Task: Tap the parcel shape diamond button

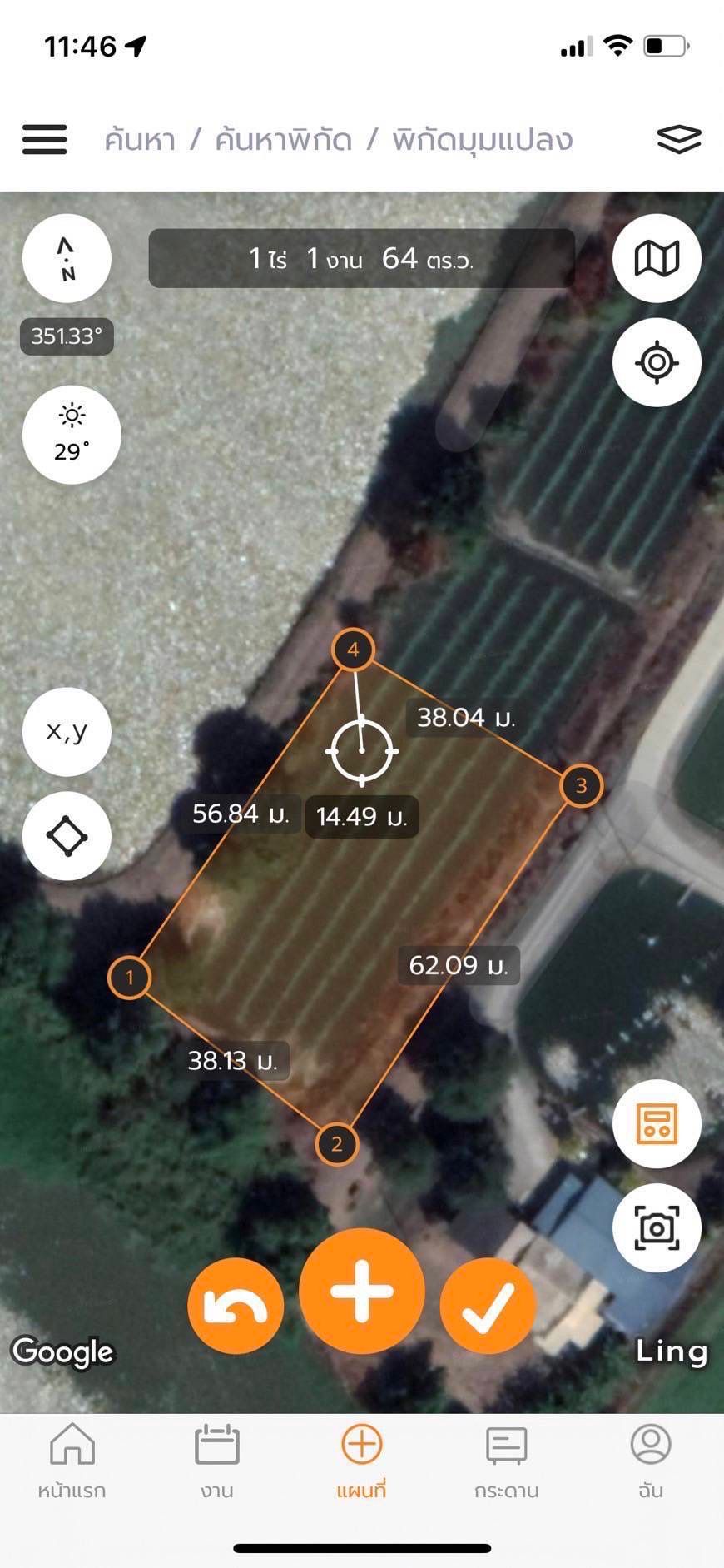Action: 67,836
